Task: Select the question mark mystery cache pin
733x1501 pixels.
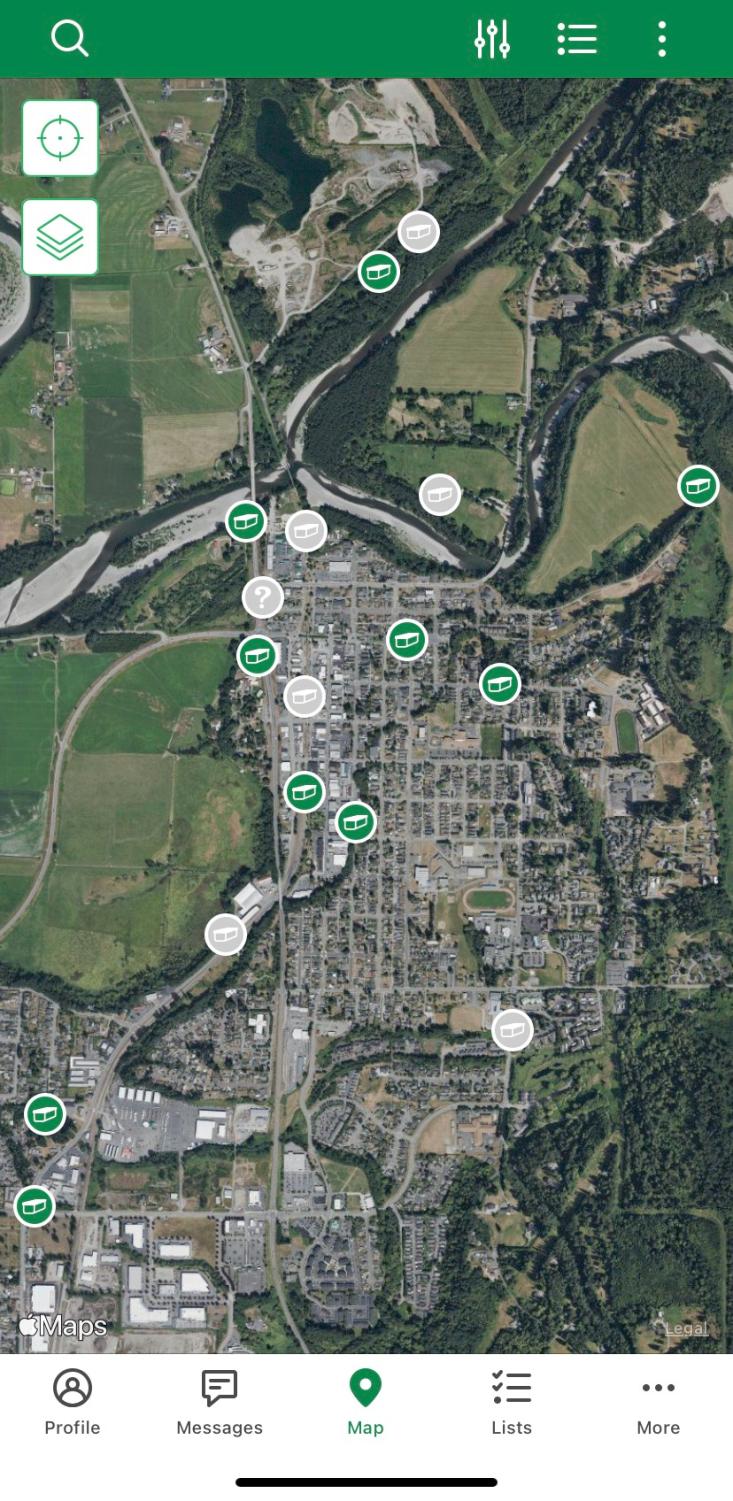Action: tap(263, 598)
